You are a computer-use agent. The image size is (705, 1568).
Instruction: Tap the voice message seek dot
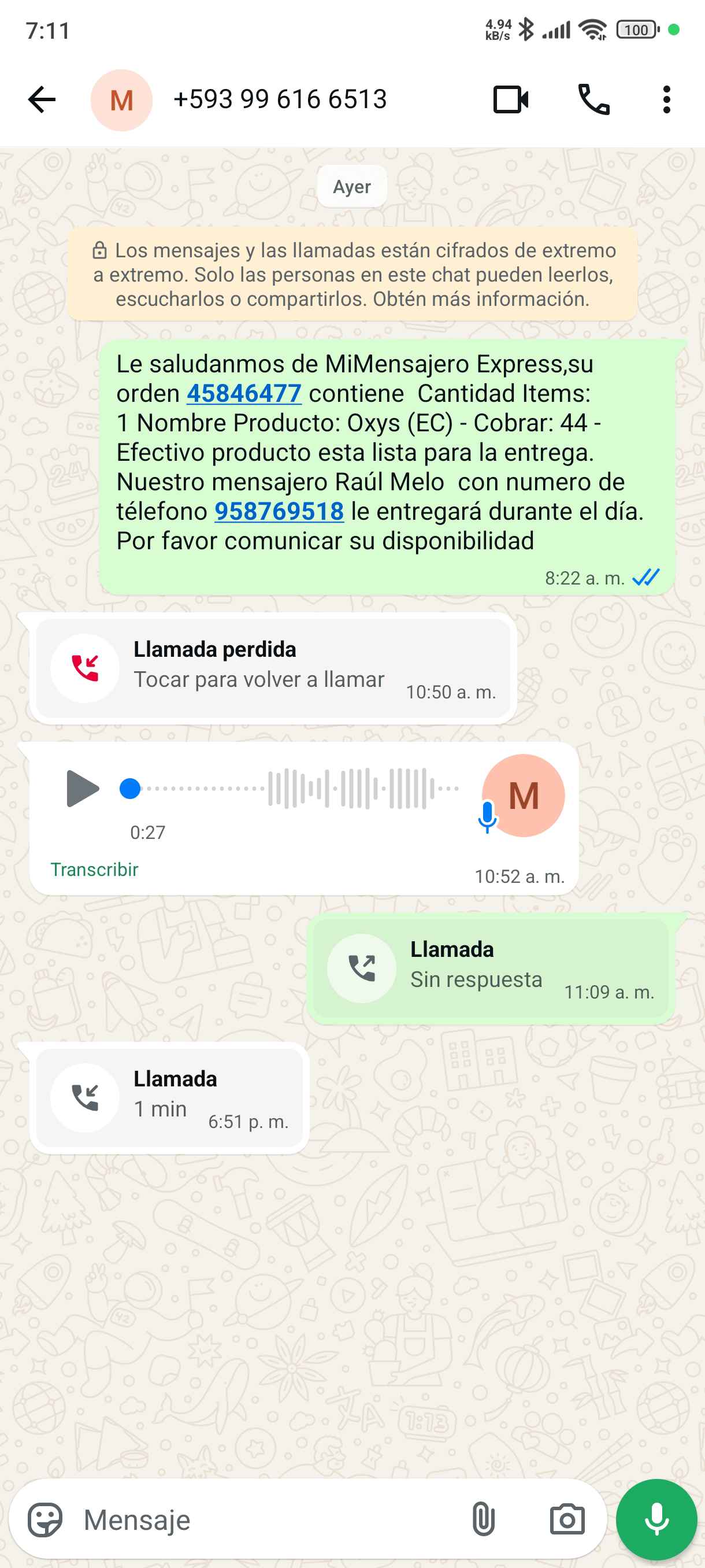(129, 788)
